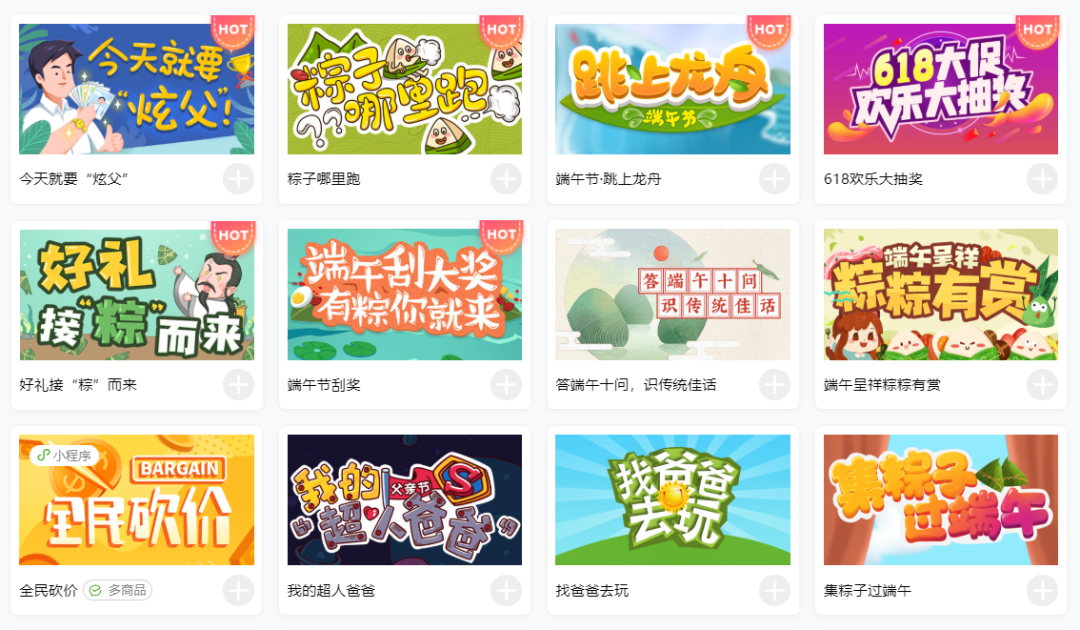View the 618欢乐大抽奖 template
This screenshot has width=1080, height=630.
point(940,90)
